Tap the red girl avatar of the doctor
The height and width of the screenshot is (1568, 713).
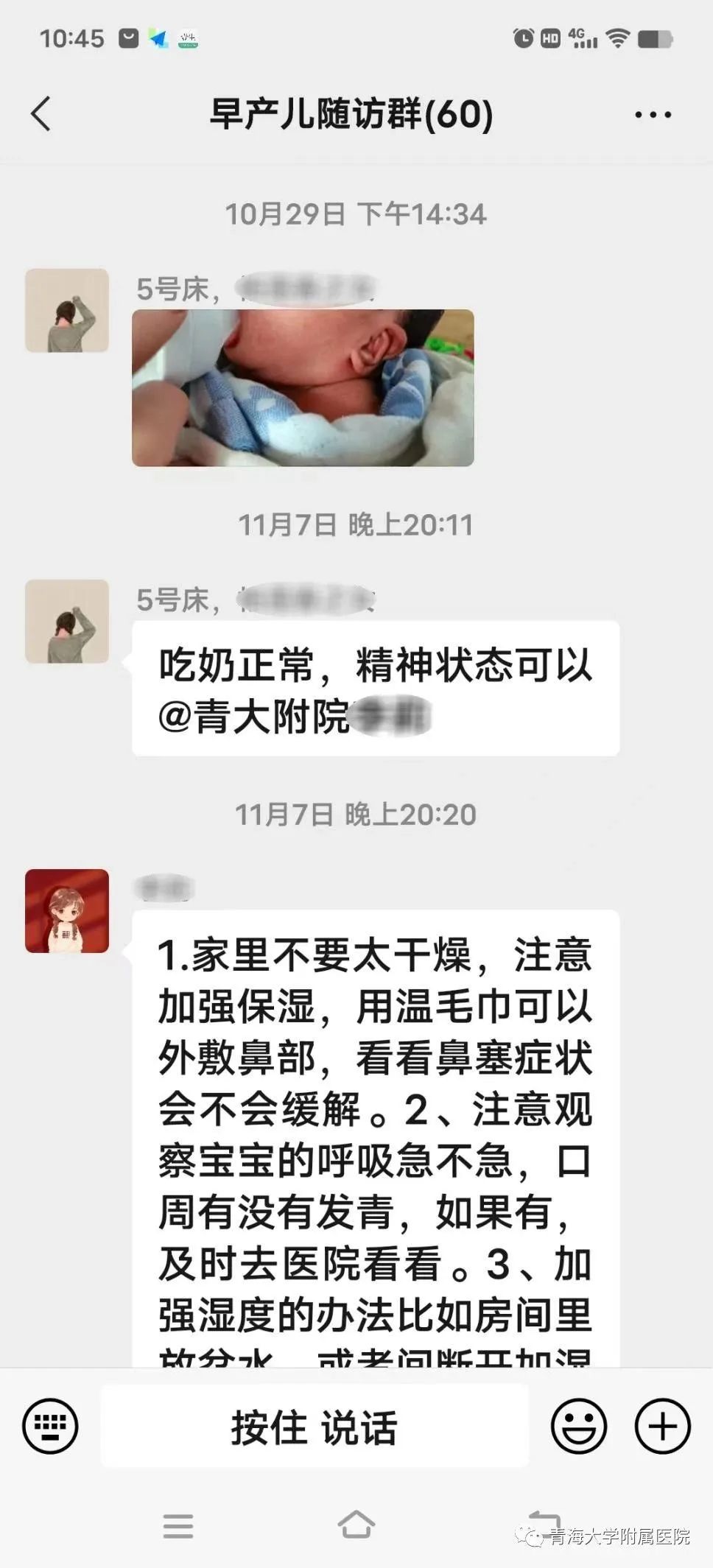pos(67,911)
